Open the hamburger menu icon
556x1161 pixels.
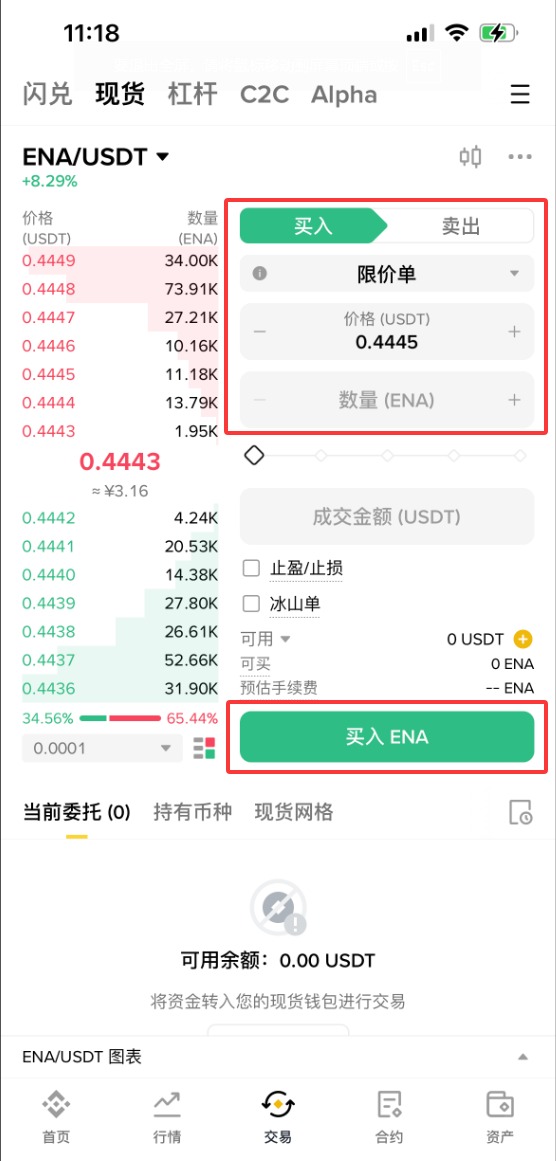(x=520, y=95)
